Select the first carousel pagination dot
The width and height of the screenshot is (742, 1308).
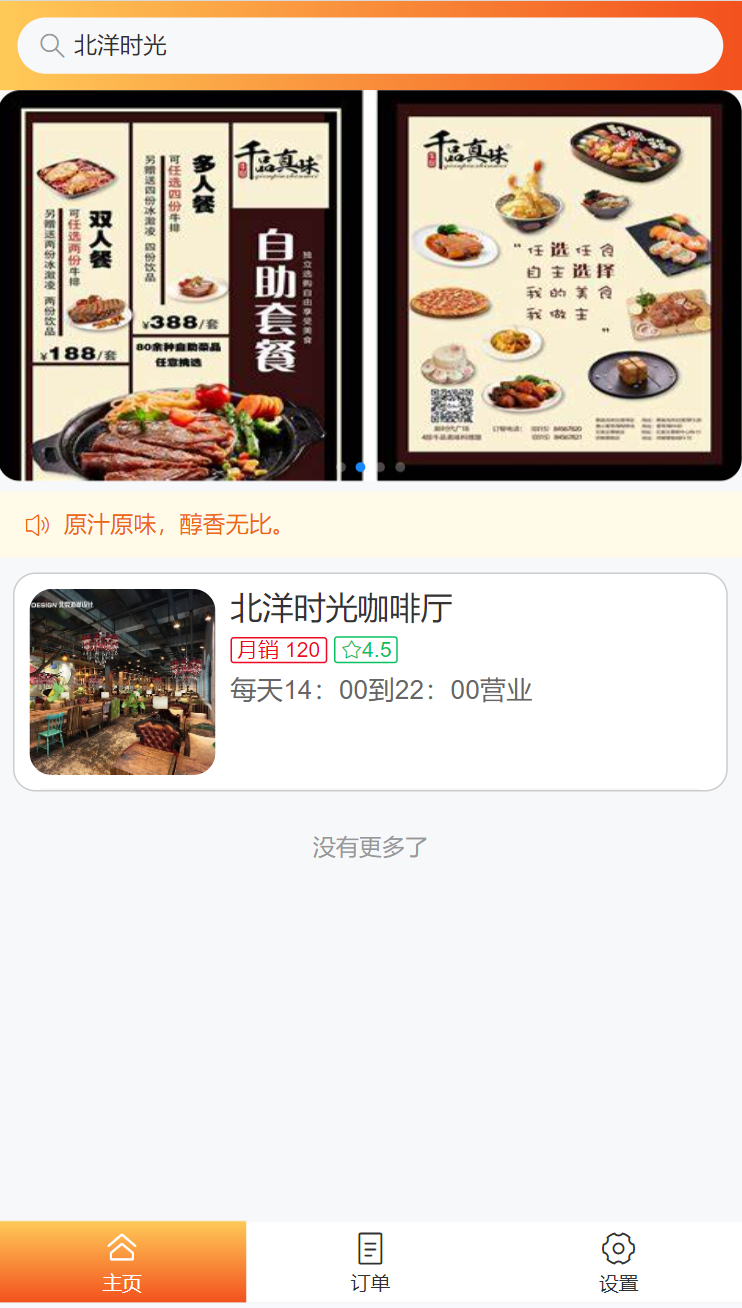[x=343, y=467]
